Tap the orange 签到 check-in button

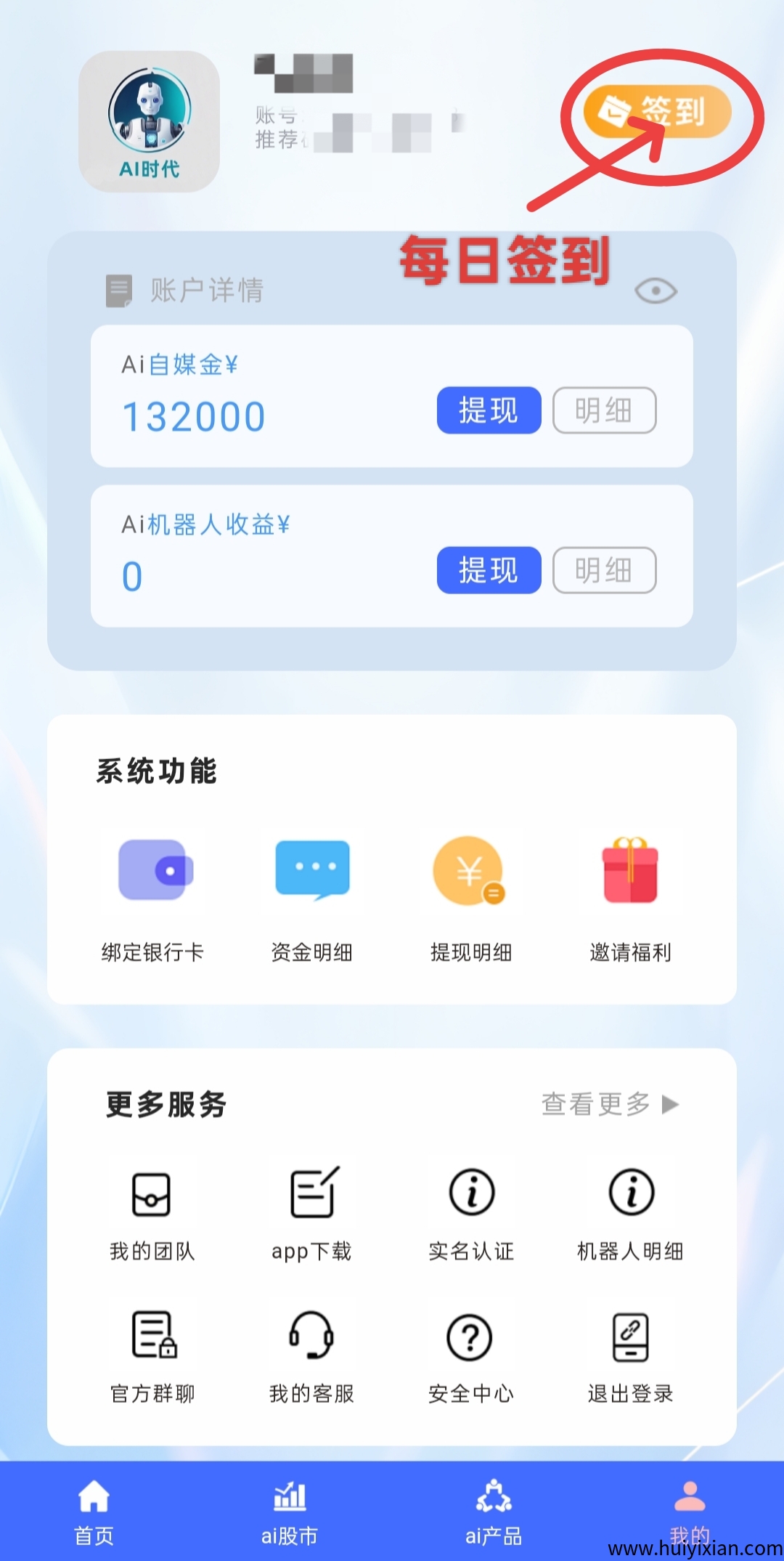pyautogui.click(x=662, y=110)
